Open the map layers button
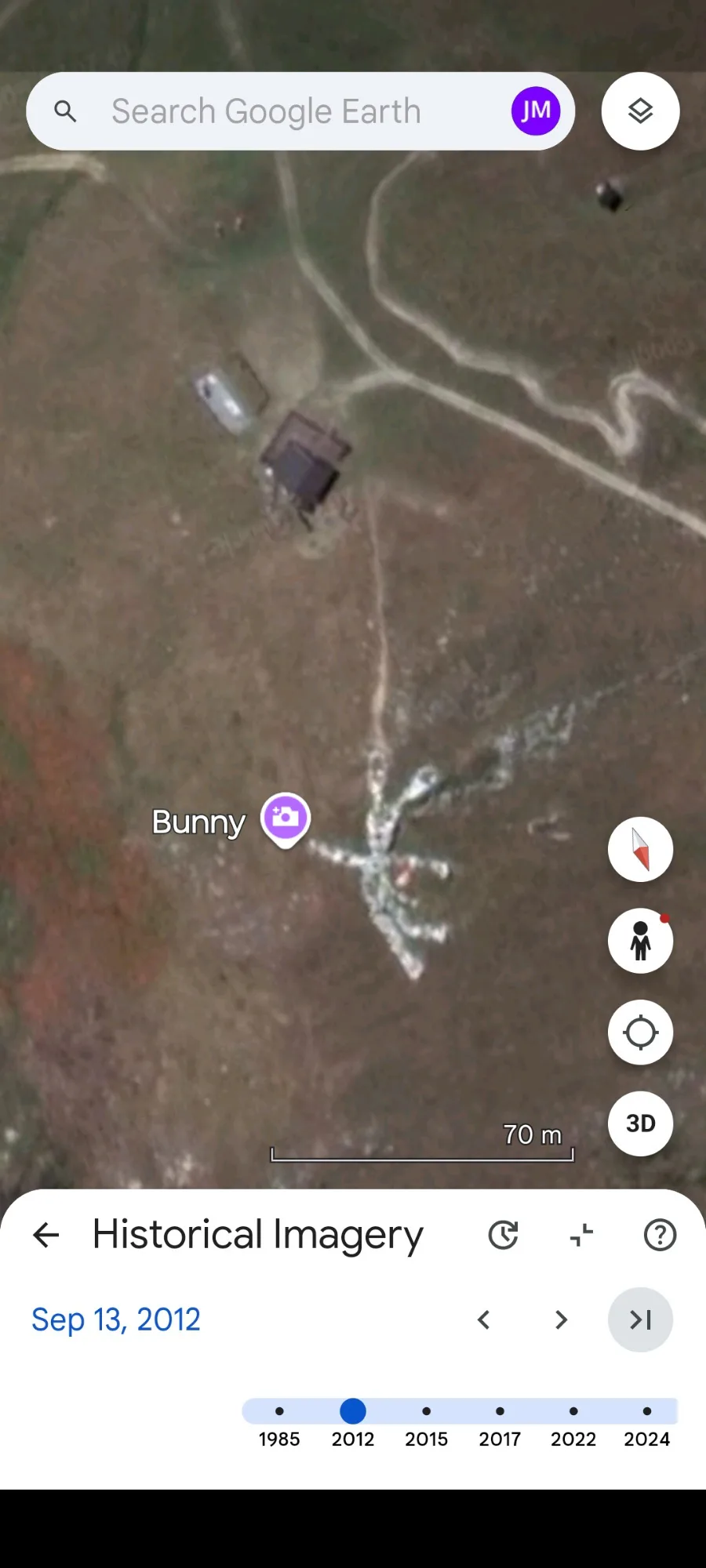 [640, 111]
